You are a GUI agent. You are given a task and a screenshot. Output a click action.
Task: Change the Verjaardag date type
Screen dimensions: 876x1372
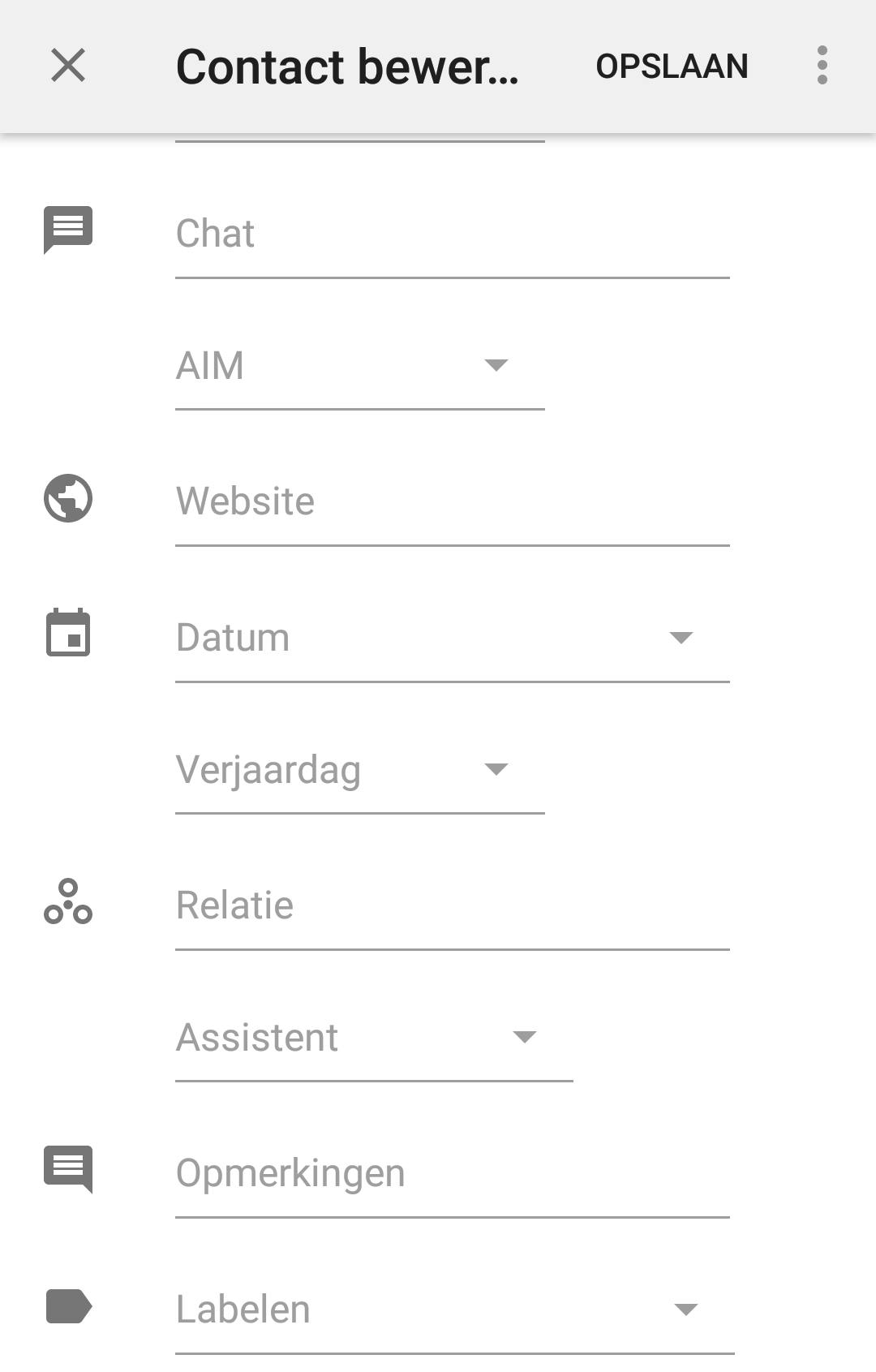coord(359,771)
